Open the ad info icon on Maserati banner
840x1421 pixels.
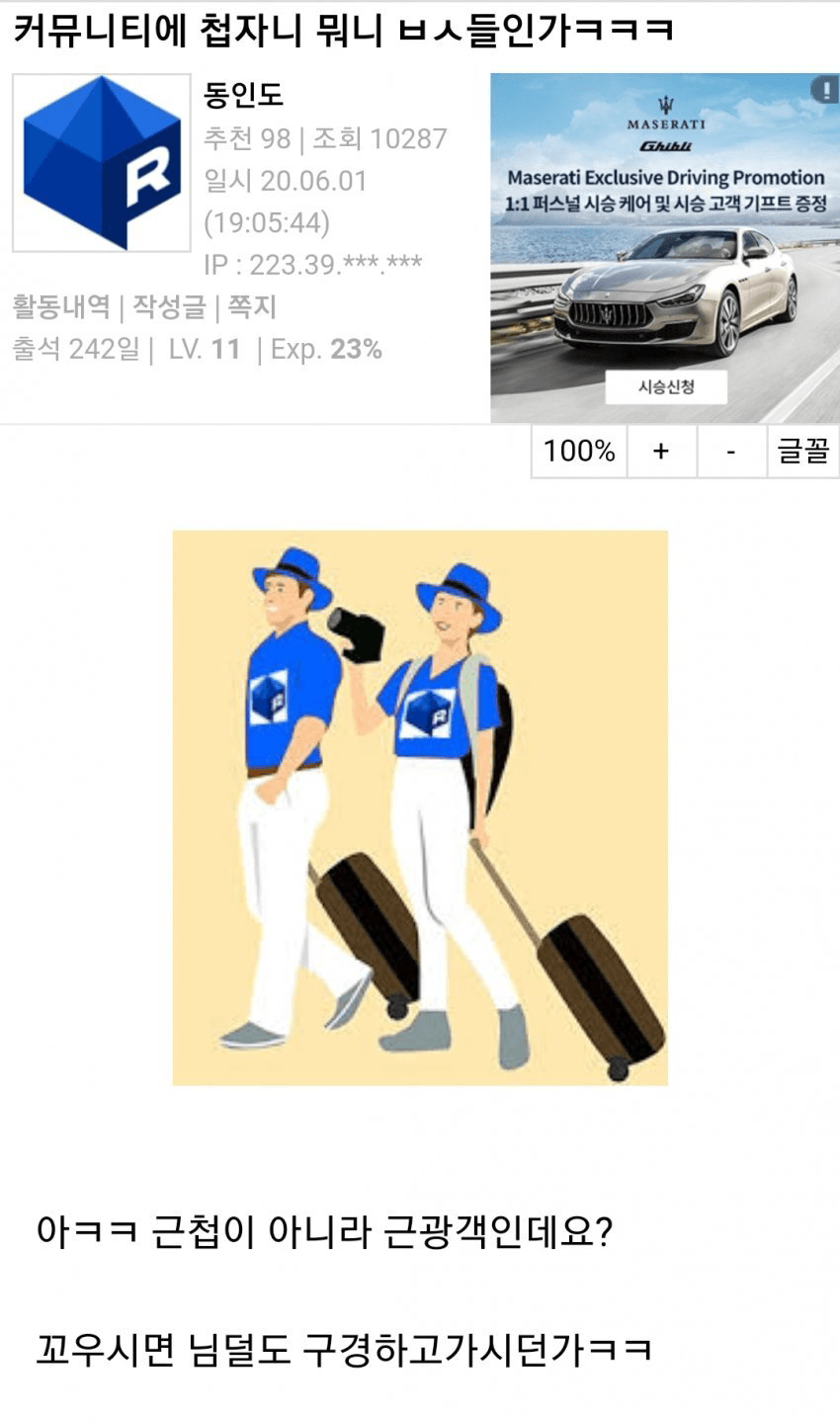click(x=824, y=90)
